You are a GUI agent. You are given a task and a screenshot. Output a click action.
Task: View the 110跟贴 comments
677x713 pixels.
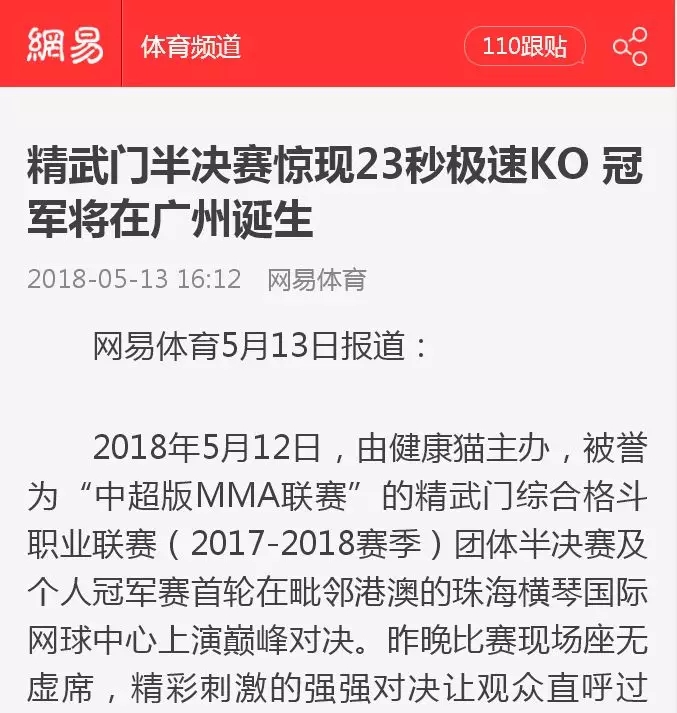(524, 46)
